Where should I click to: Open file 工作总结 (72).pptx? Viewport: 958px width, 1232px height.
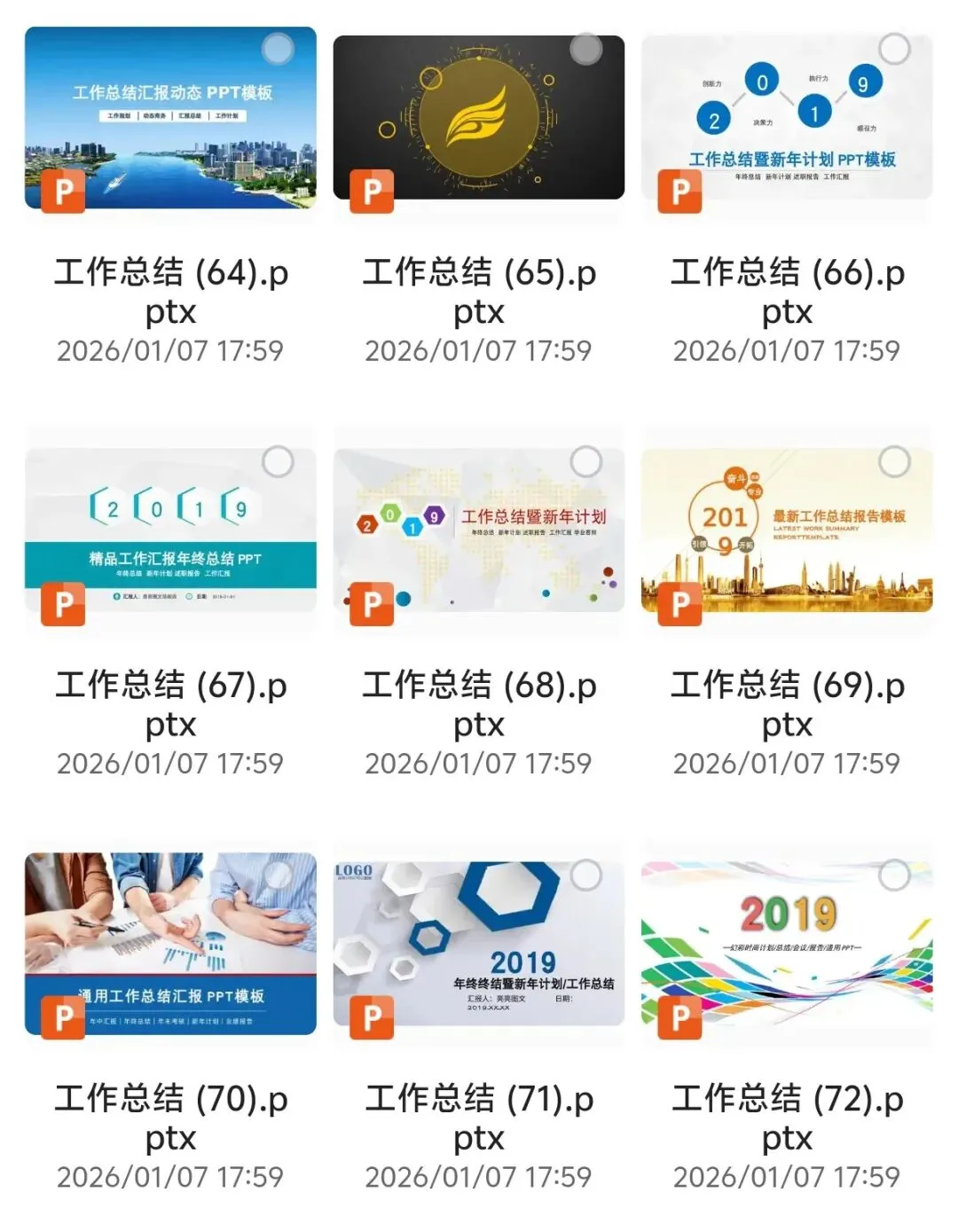(787, 944)
